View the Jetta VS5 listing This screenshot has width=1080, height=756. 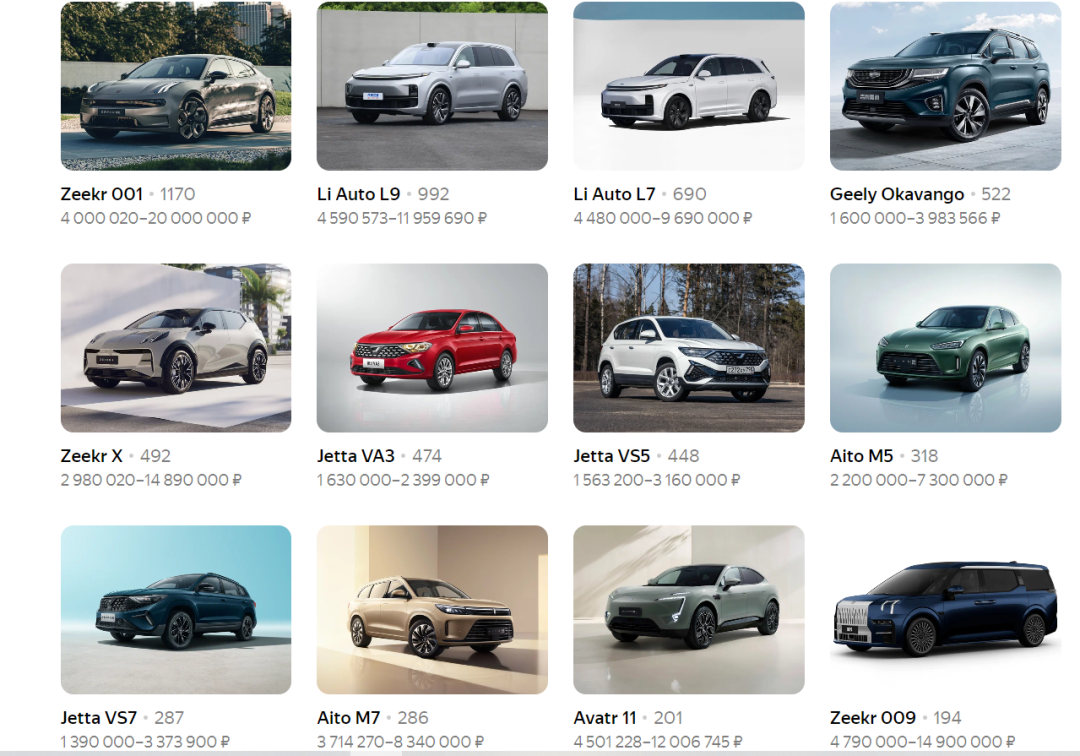click(x=688, y=348)
